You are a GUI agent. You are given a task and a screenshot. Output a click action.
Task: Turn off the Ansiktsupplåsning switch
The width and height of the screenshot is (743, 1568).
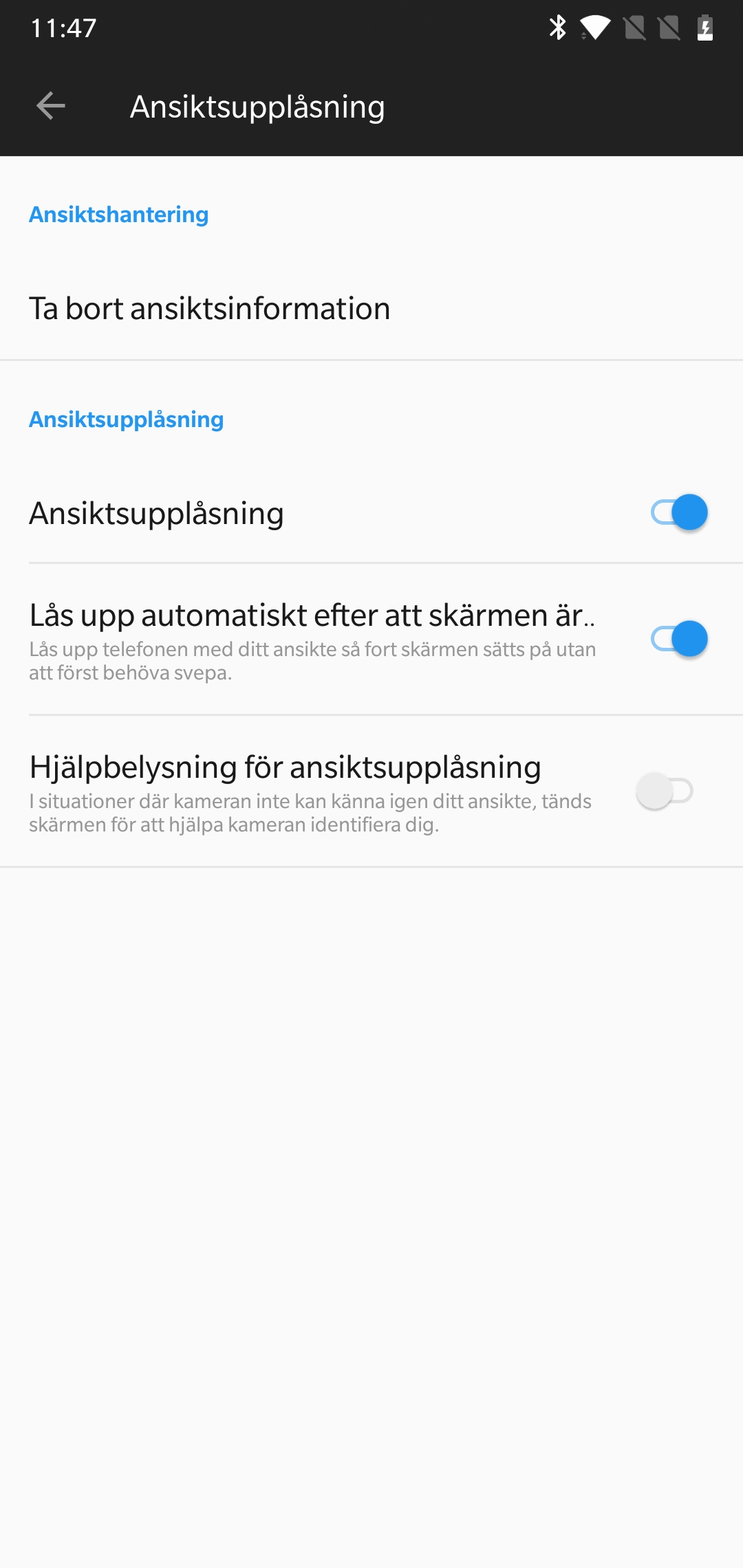pyautogui.click(x=679, y=512)
